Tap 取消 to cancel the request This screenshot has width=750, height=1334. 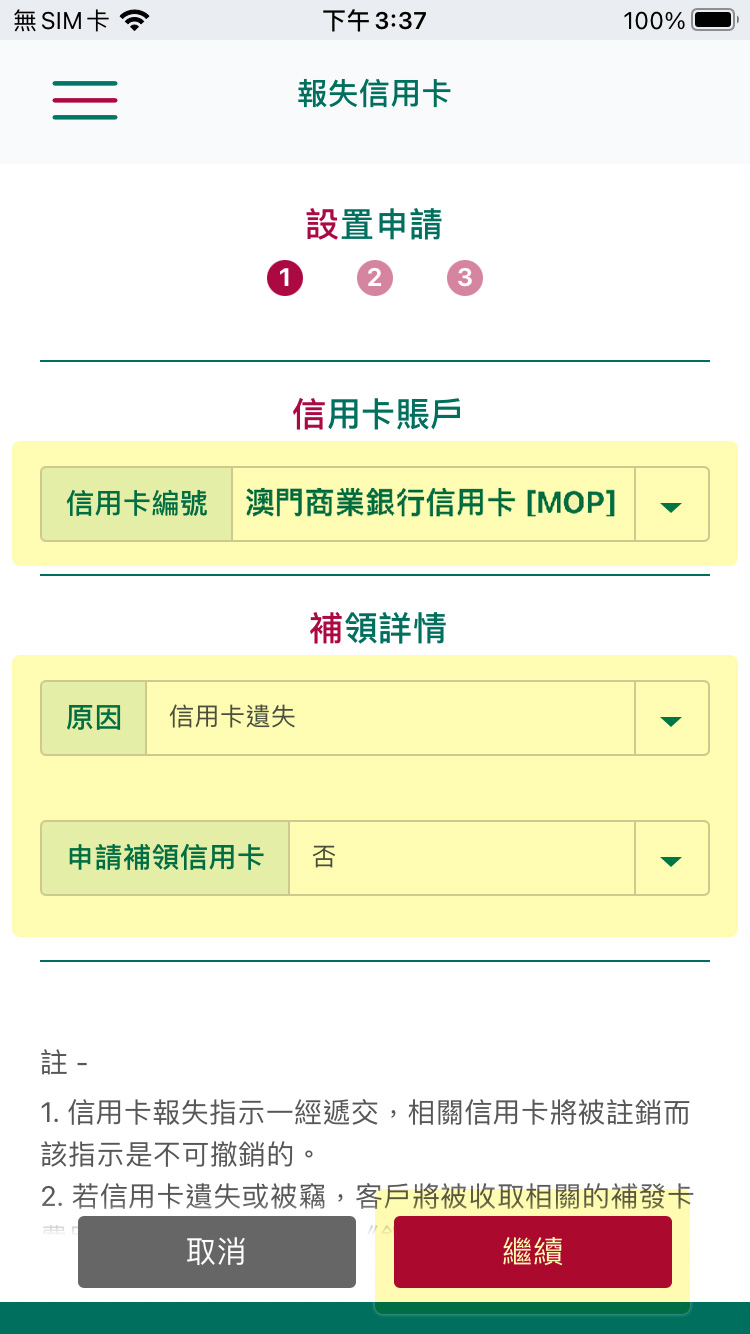click(x=217, y=1252)
